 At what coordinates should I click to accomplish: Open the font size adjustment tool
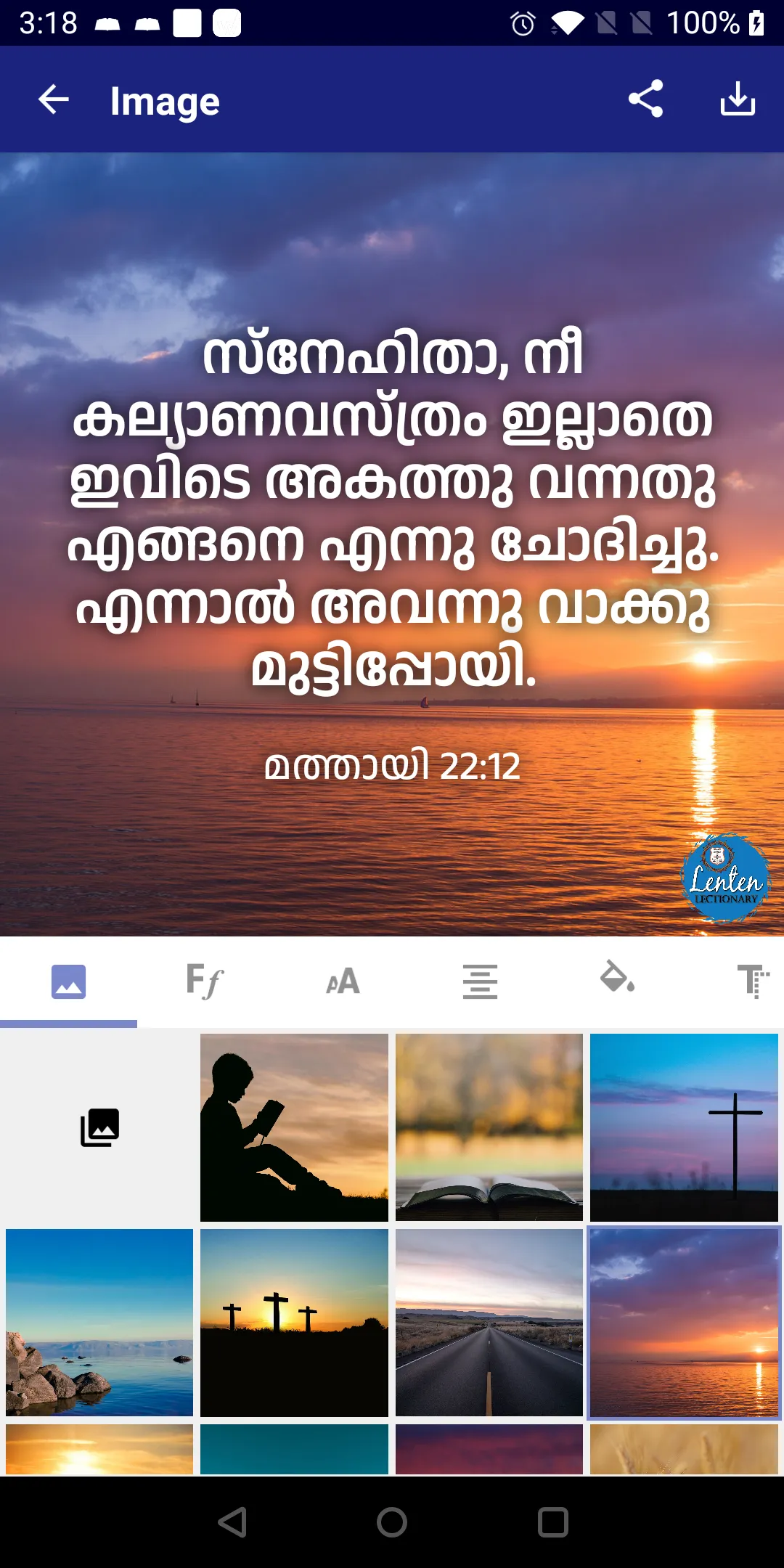click(x=341, y=981)
